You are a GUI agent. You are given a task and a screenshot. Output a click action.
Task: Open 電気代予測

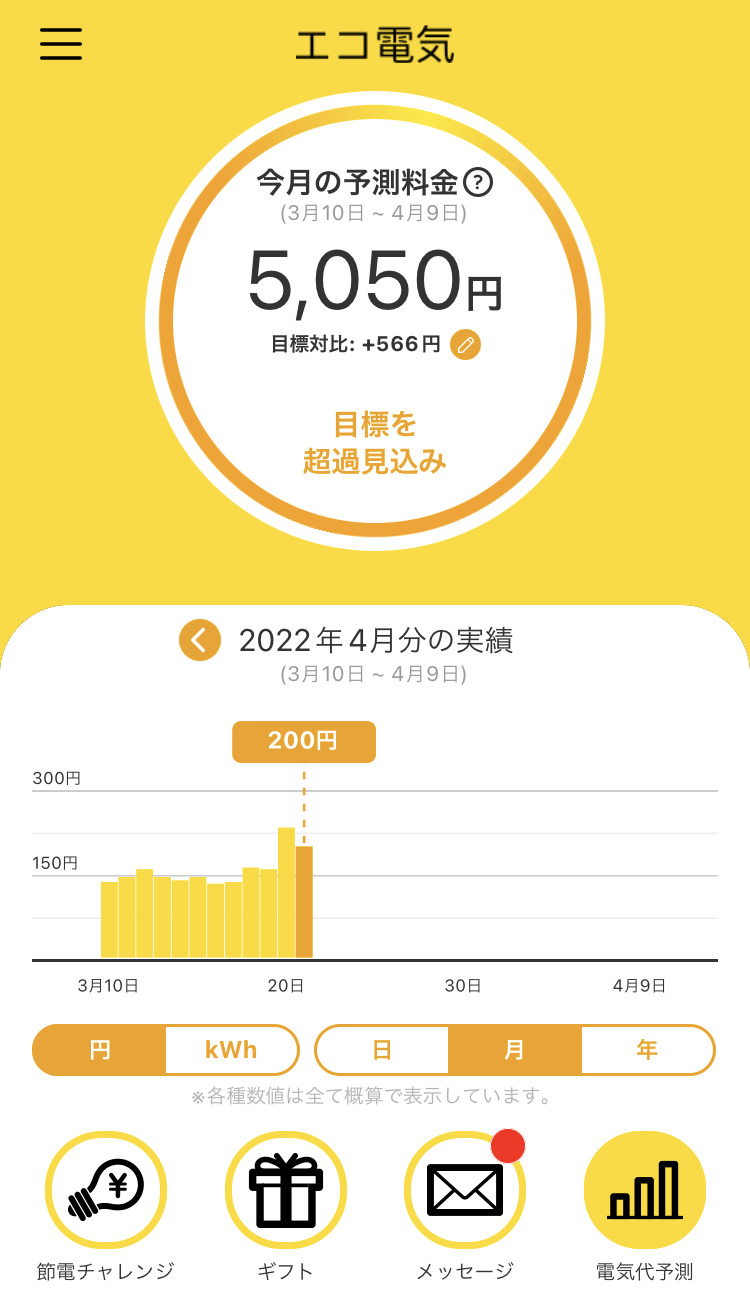coord(644,1192)
